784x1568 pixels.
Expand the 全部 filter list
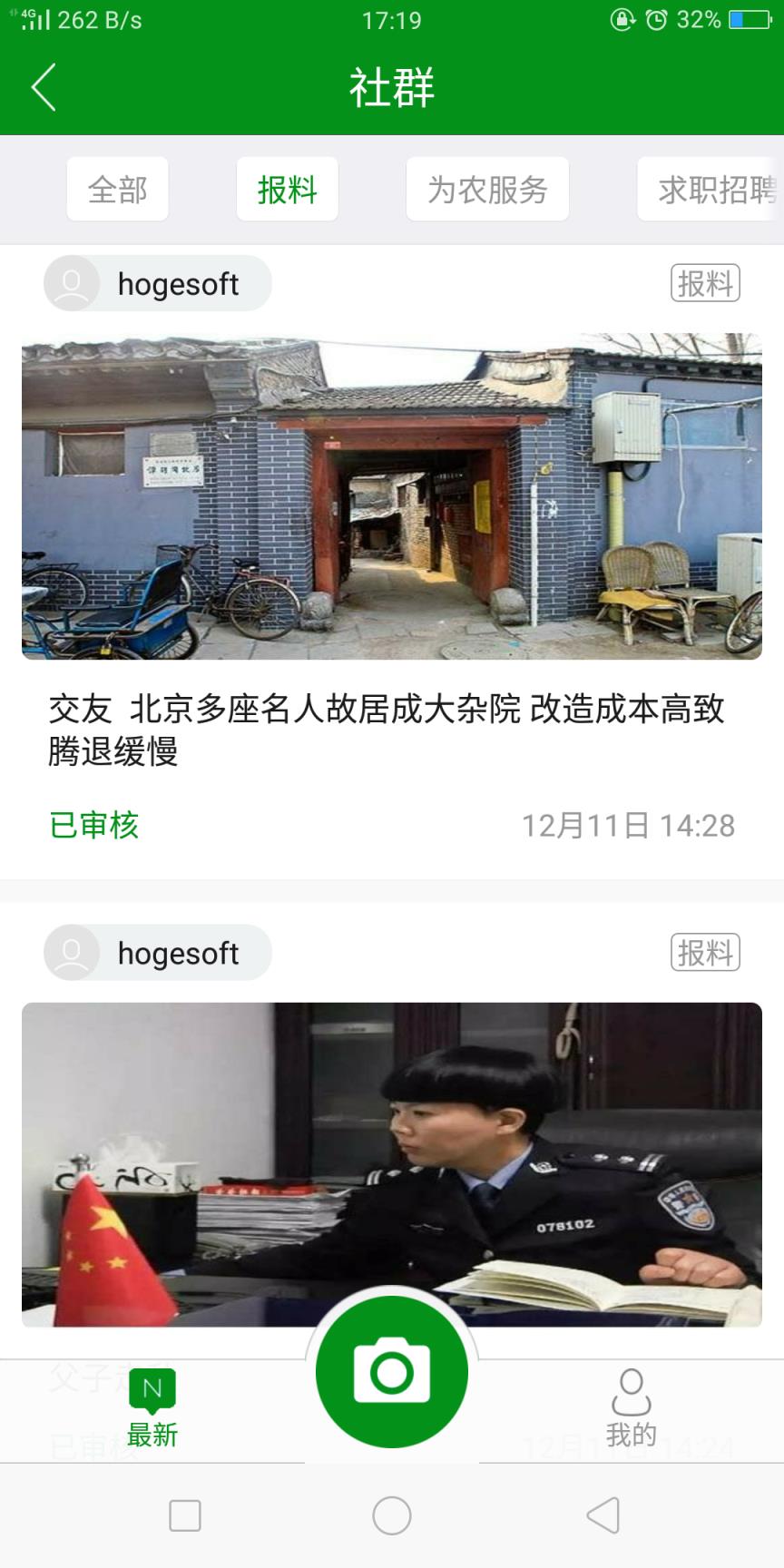pos(117,189)
